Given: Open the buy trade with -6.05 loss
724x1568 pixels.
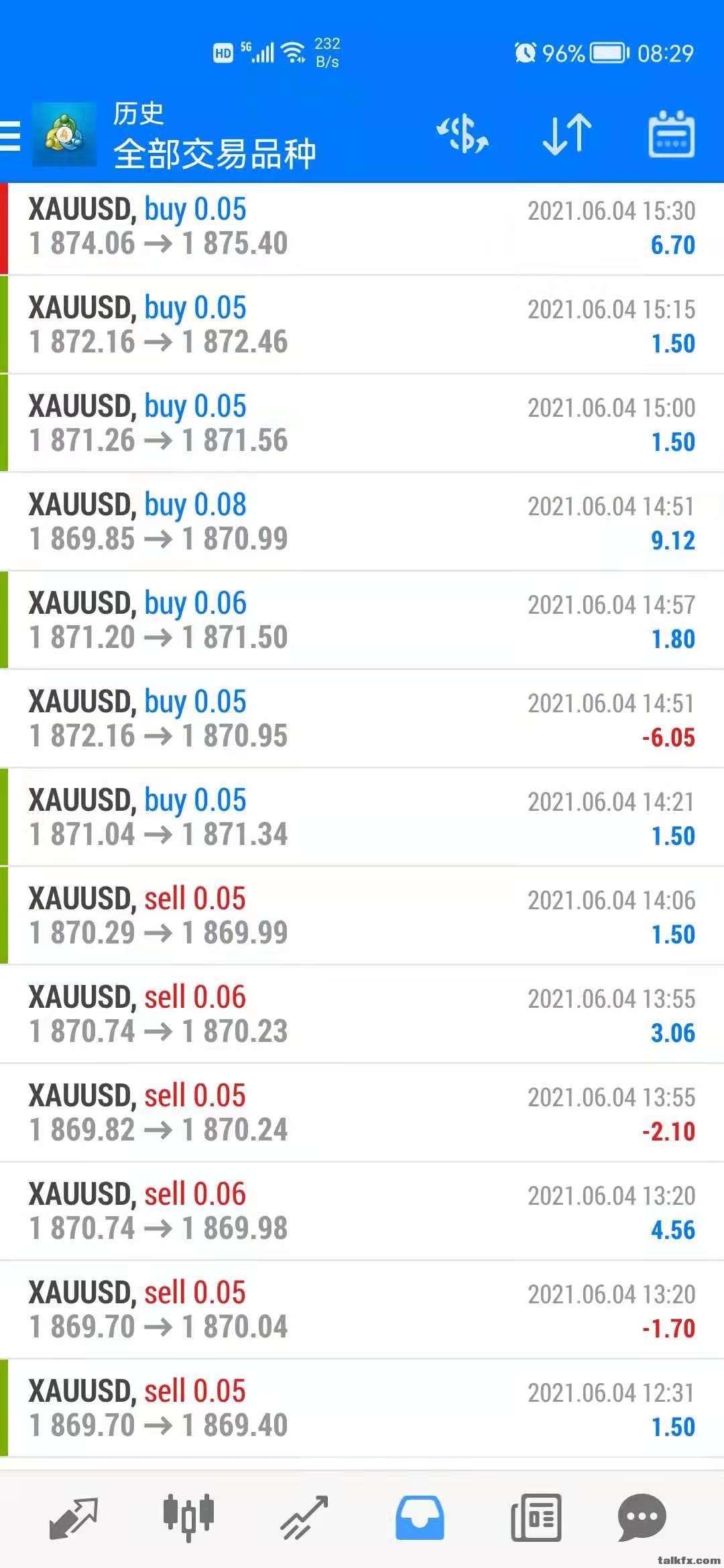Looking at the screenshot, I should point(362,719).
